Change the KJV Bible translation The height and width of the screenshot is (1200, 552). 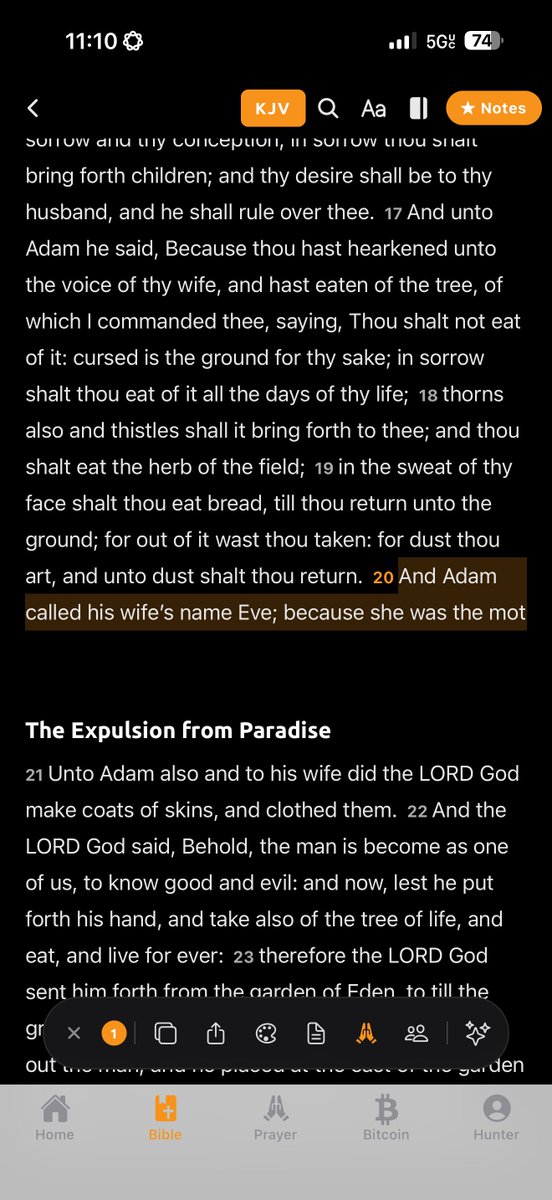coord(272,108)
